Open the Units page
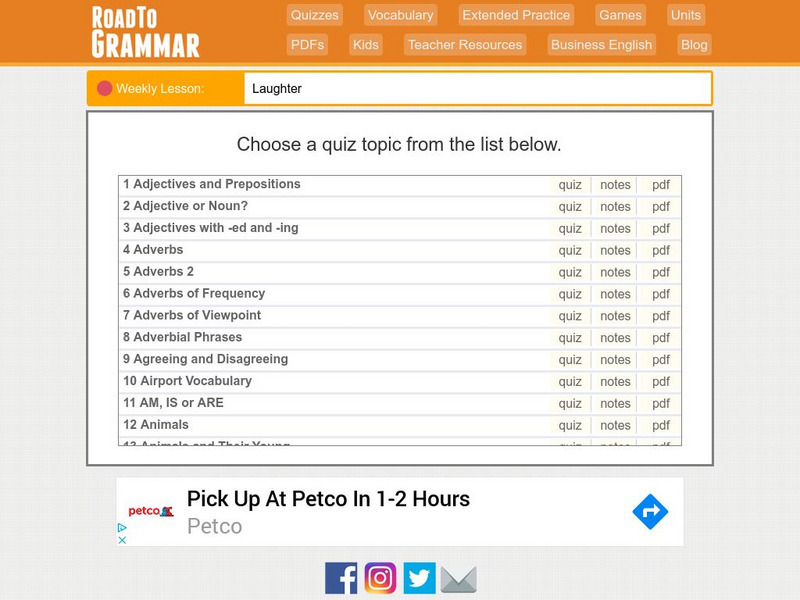 (x=686, y=15)
